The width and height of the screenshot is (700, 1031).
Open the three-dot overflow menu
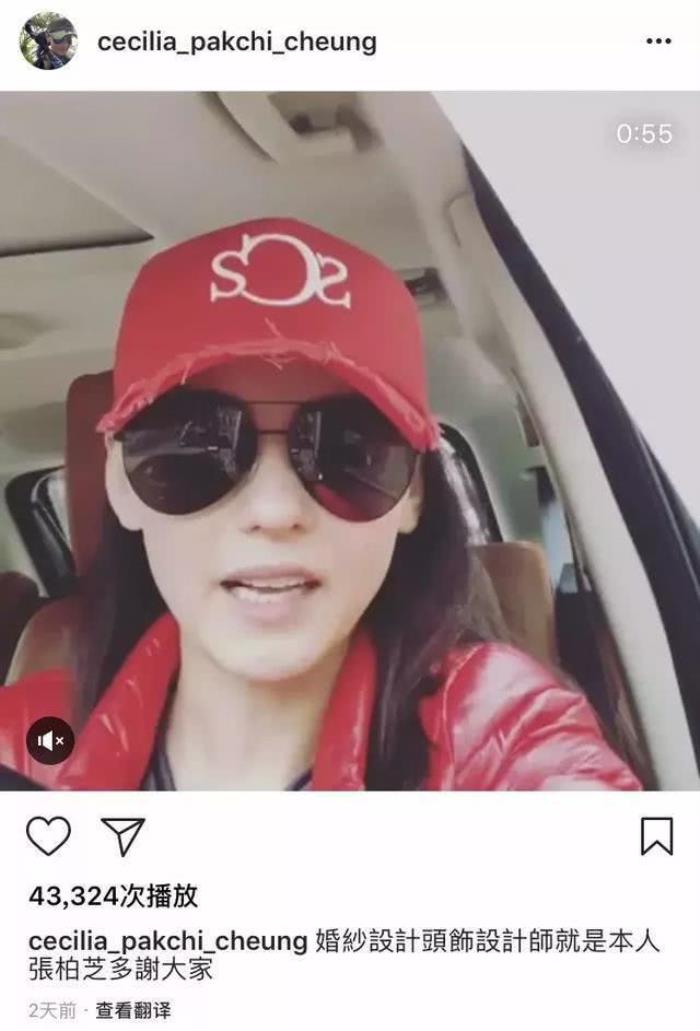coord(658,42)
